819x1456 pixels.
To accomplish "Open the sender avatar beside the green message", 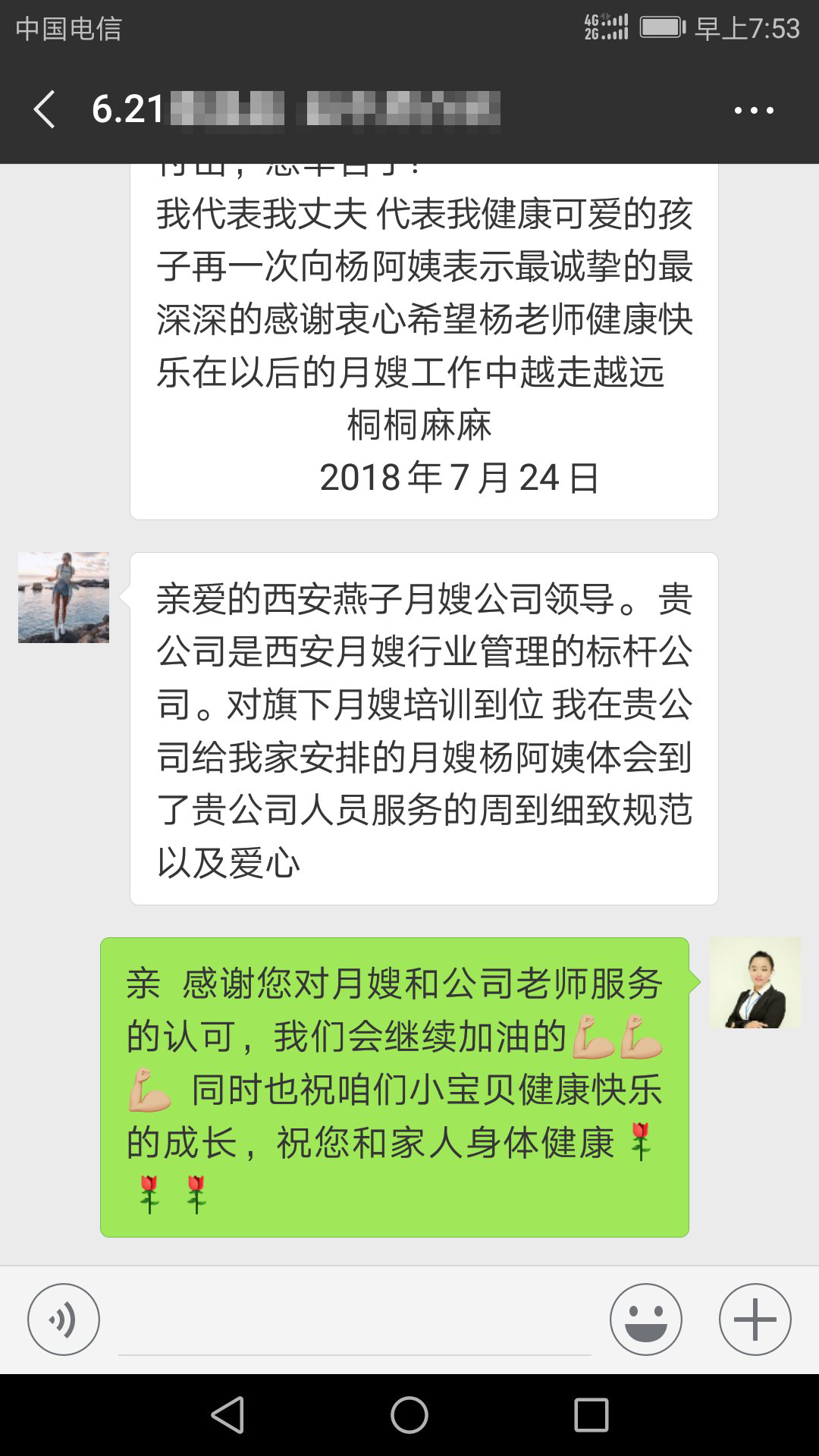I will [x=755, y=983].
